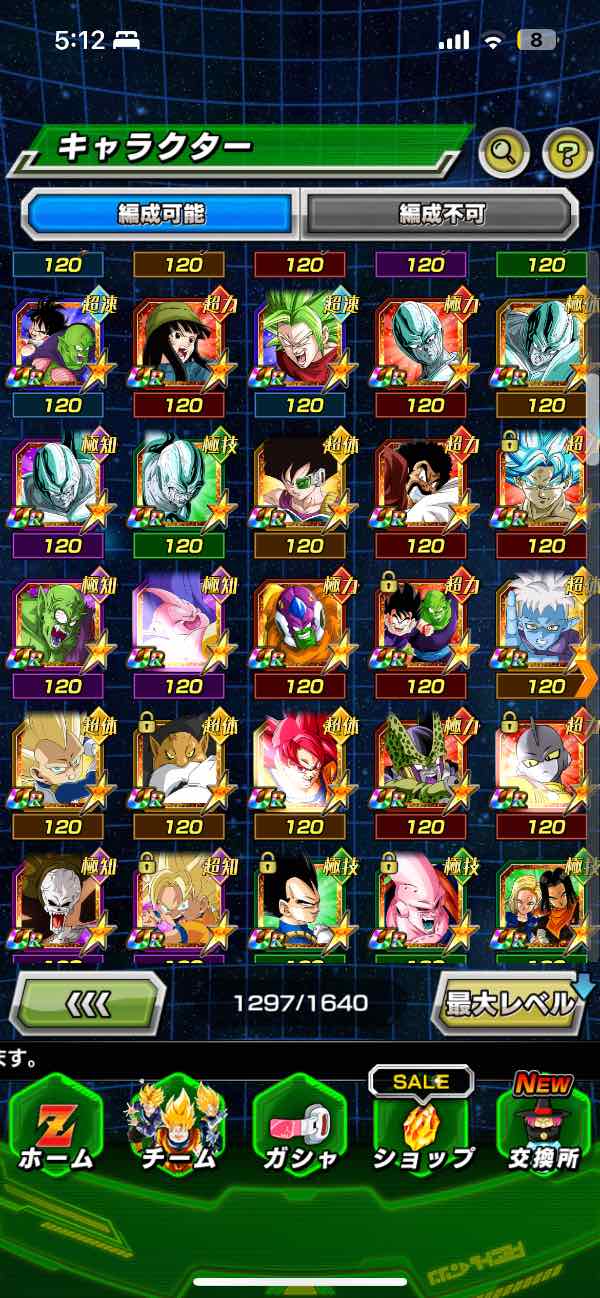Open the character search magnifier
600x1298 pixels.
tap(504, 153)
